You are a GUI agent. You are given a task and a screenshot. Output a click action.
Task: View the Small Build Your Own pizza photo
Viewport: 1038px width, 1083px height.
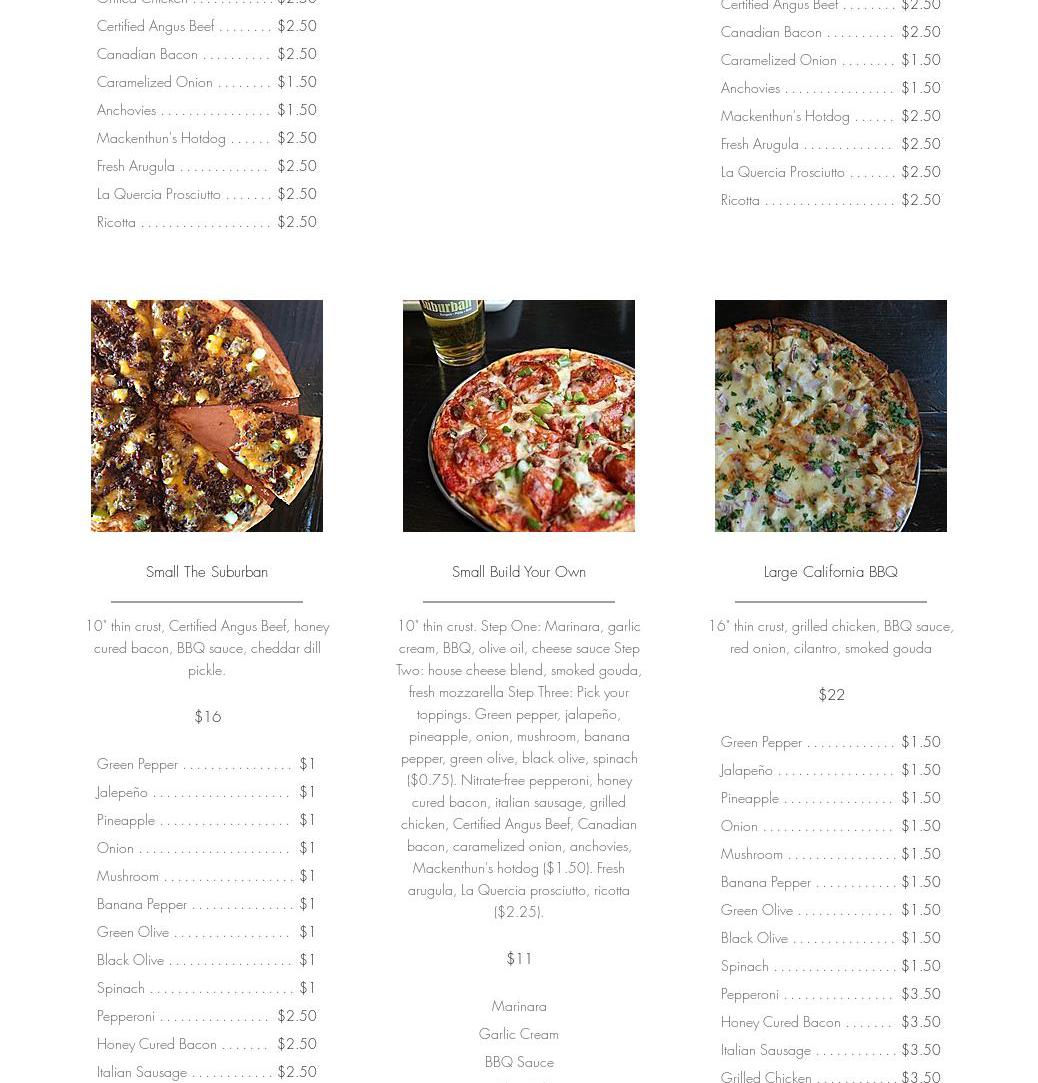pyautogui.click(x=519, y=416)
